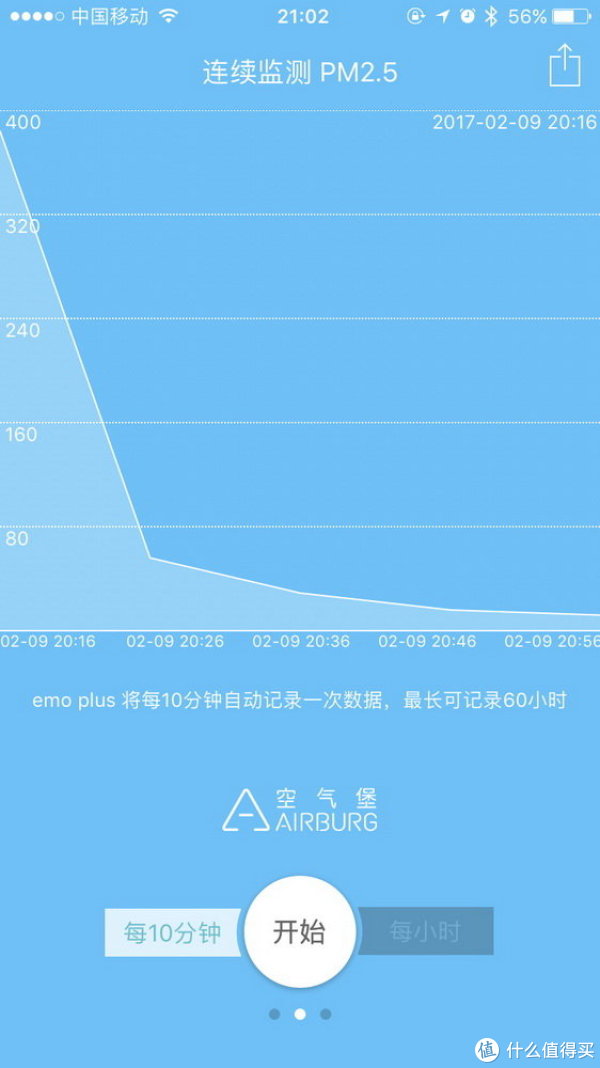Image resolution: width=600 pixels, height=1068 pixels.
Task: Jump to the first page indicator dot
Action: pos(274,1014)
